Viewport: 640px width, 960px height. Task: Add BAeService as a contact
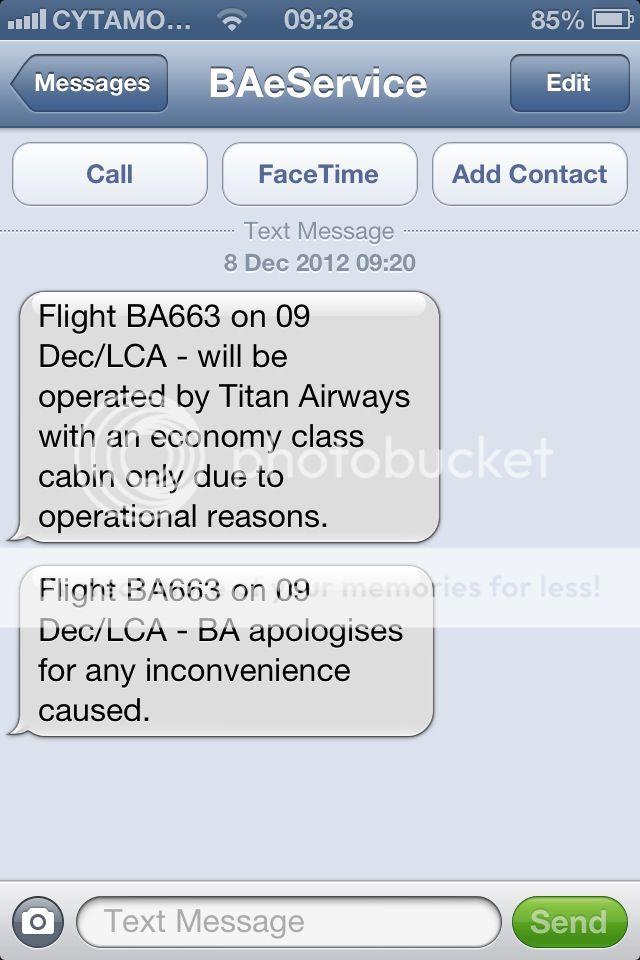click(x=529, y=174)
